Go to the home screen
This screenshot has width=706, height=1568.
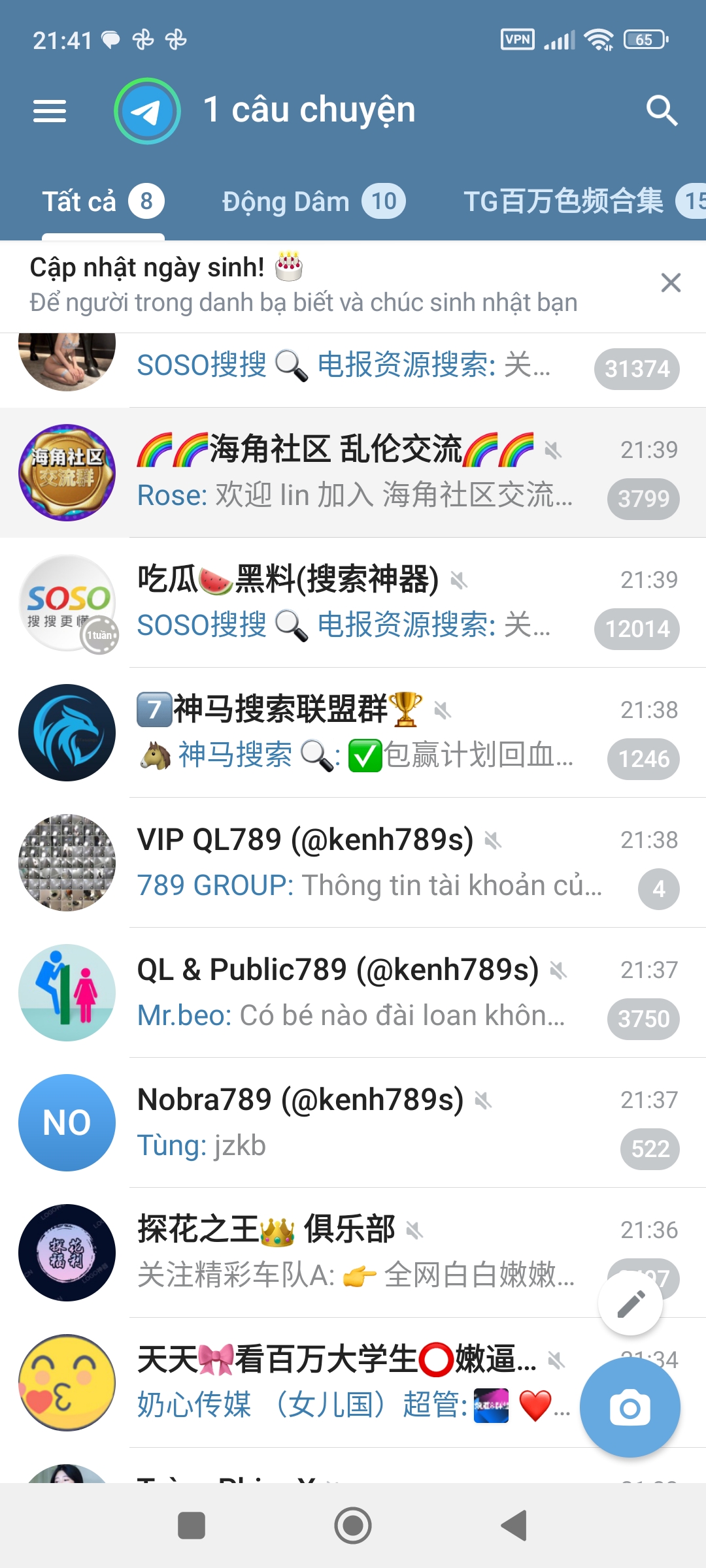pyautogui.click(x=353, y=1526)
